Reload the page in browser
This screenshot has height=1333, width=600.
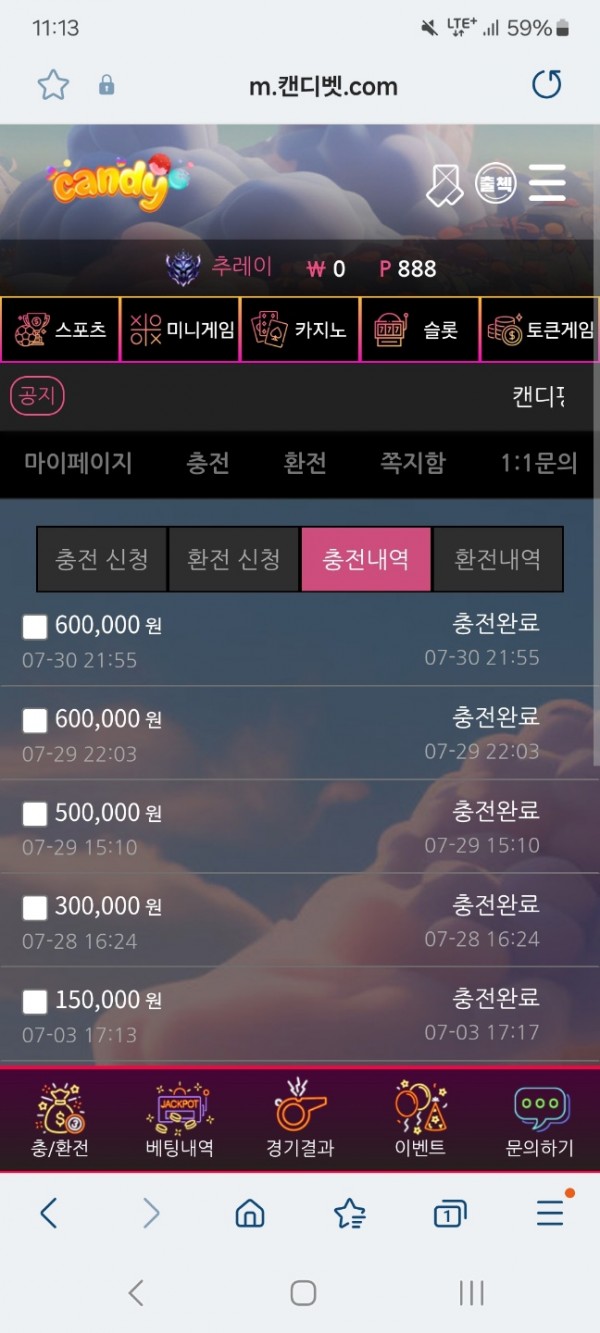546,86
